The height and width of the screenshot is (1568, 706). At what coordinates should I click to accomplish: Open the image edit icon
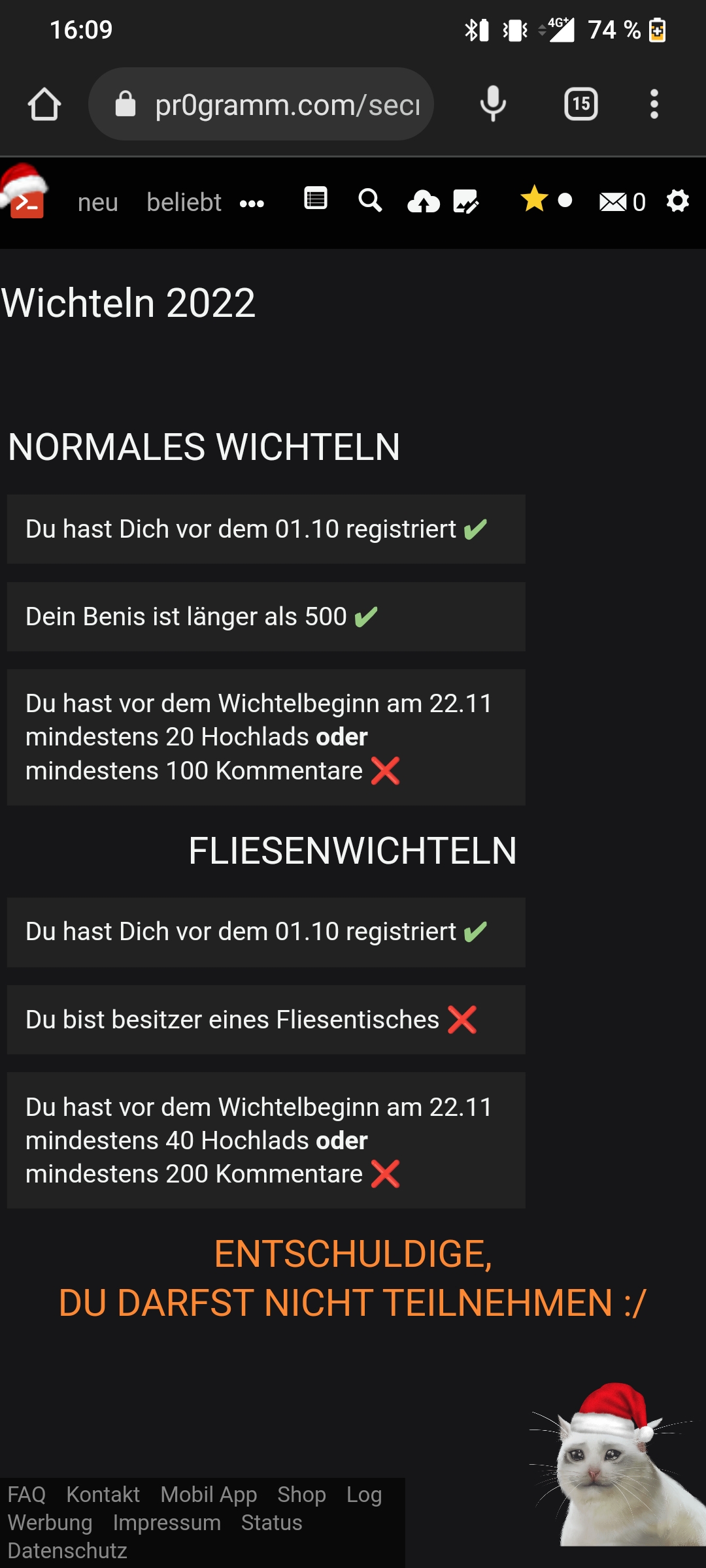[x=466, y=202]
